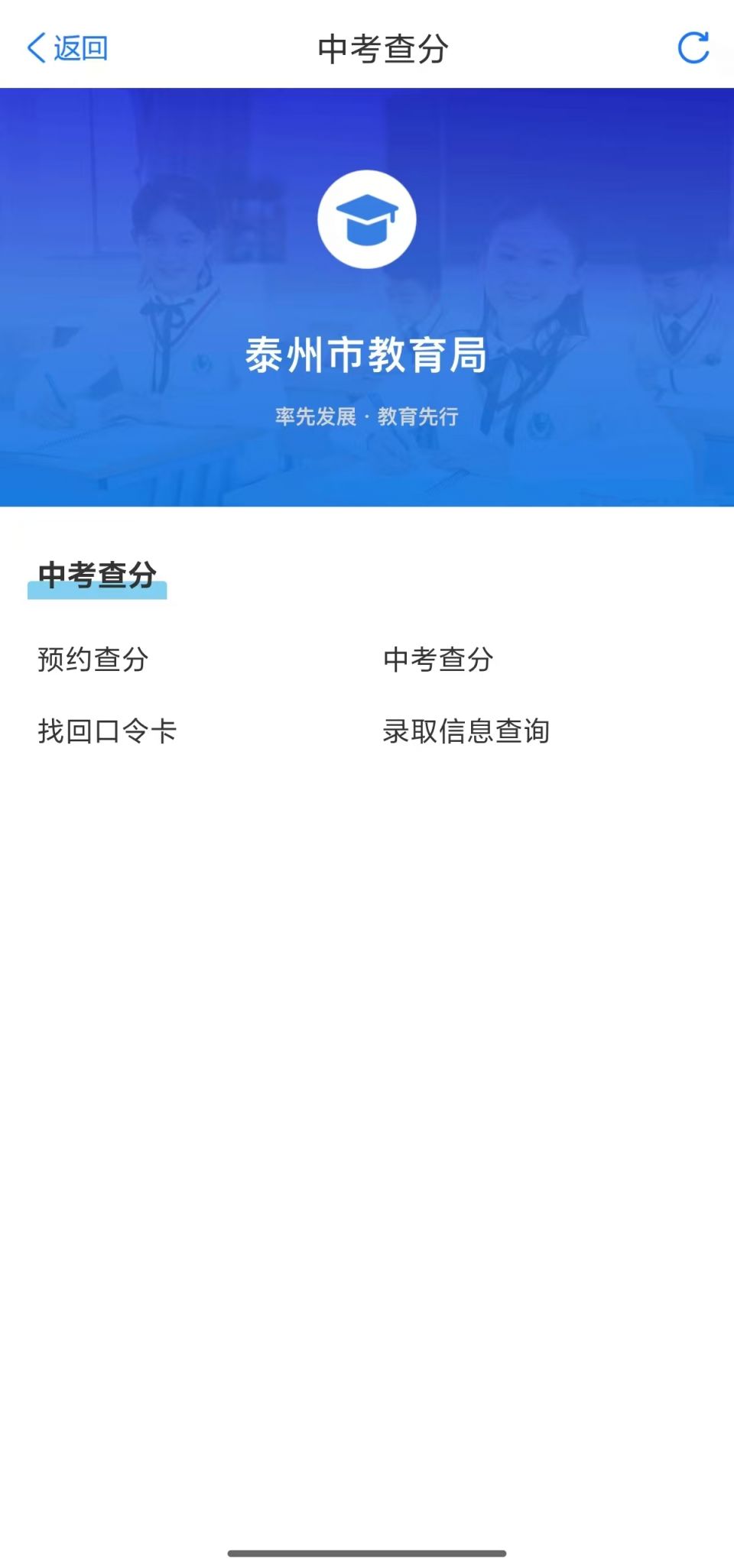Go back using 返回 button
734x1568 pixels.
tap(67, 48)
